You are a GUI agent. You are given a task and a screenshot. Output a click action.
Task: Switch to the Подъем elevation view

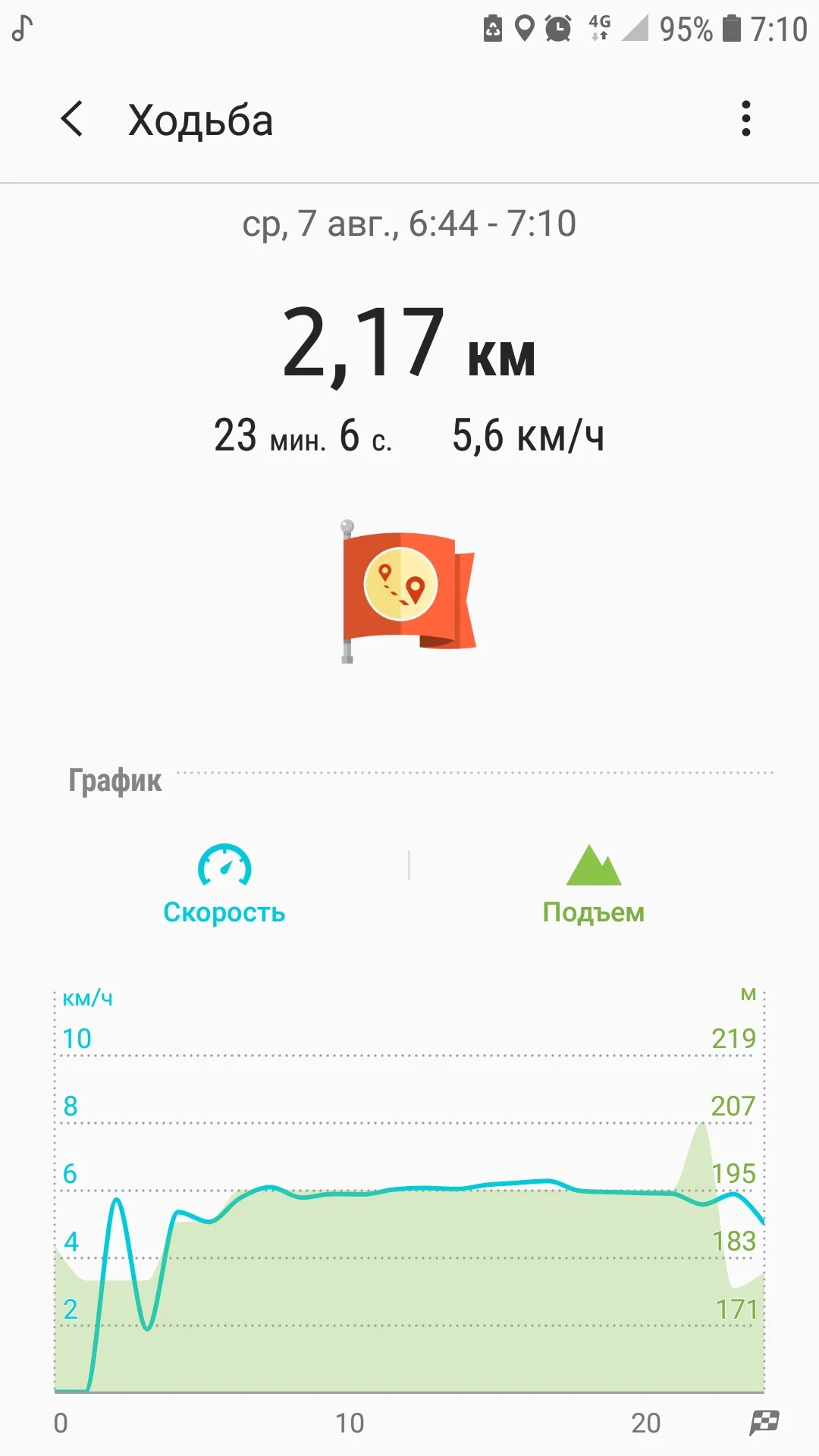tap(594, 912)
